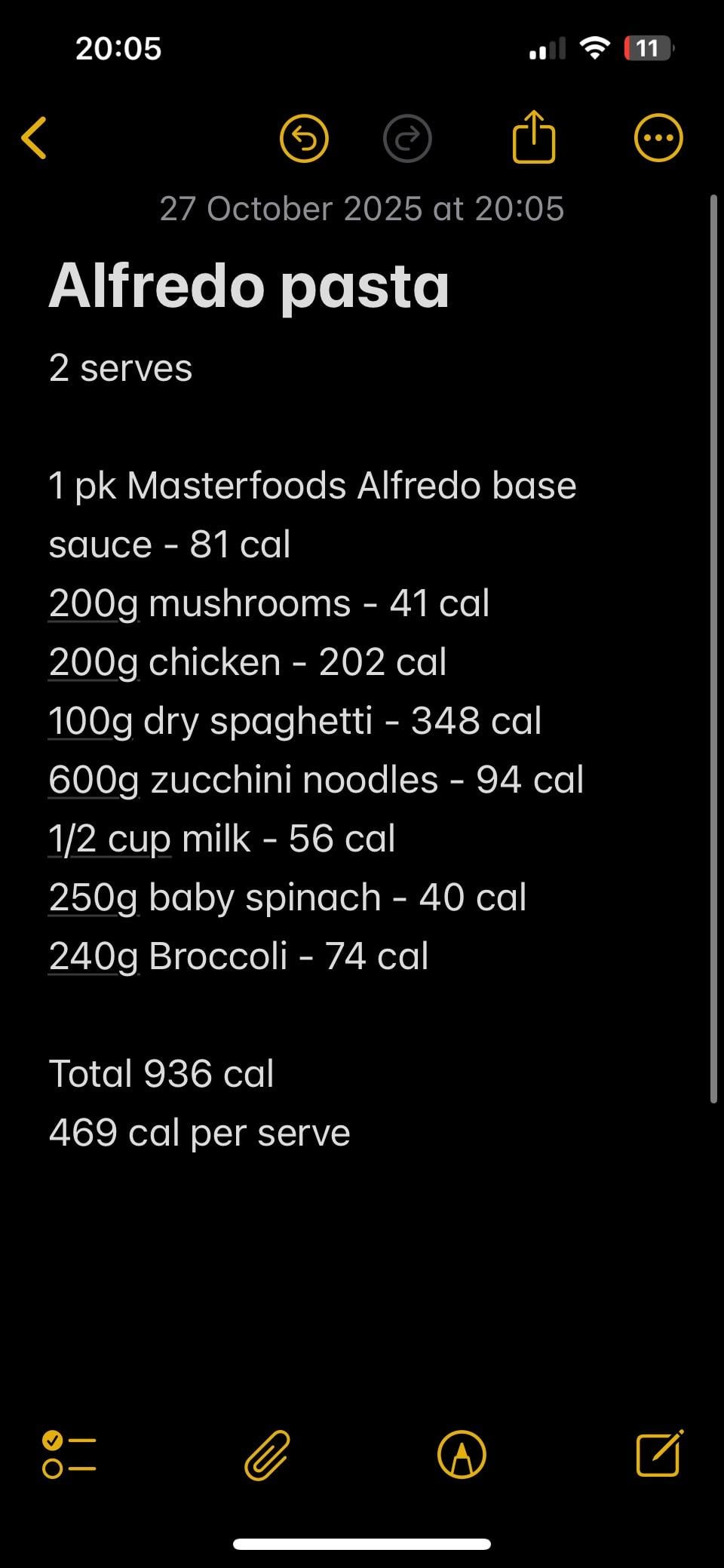Add a checklist to the note
The image size is (724, 1568).
69,1454
